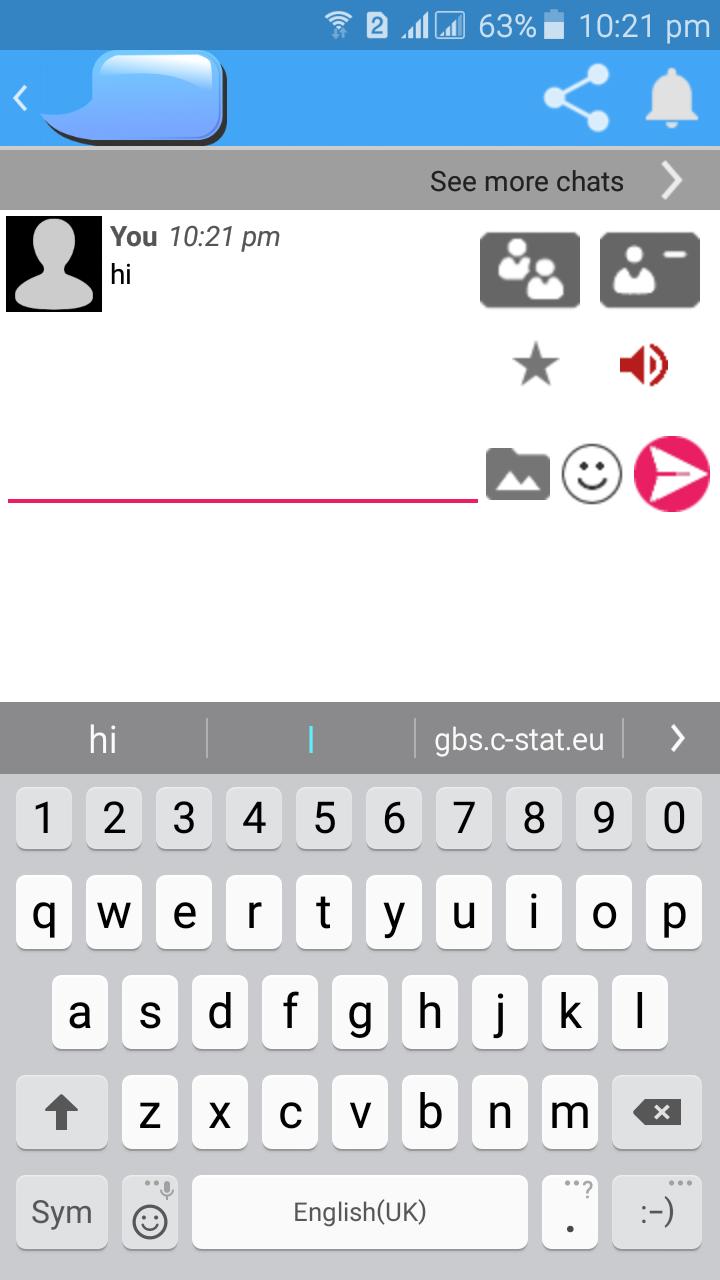Mute the chat with the red speaker

pos(644,364)
